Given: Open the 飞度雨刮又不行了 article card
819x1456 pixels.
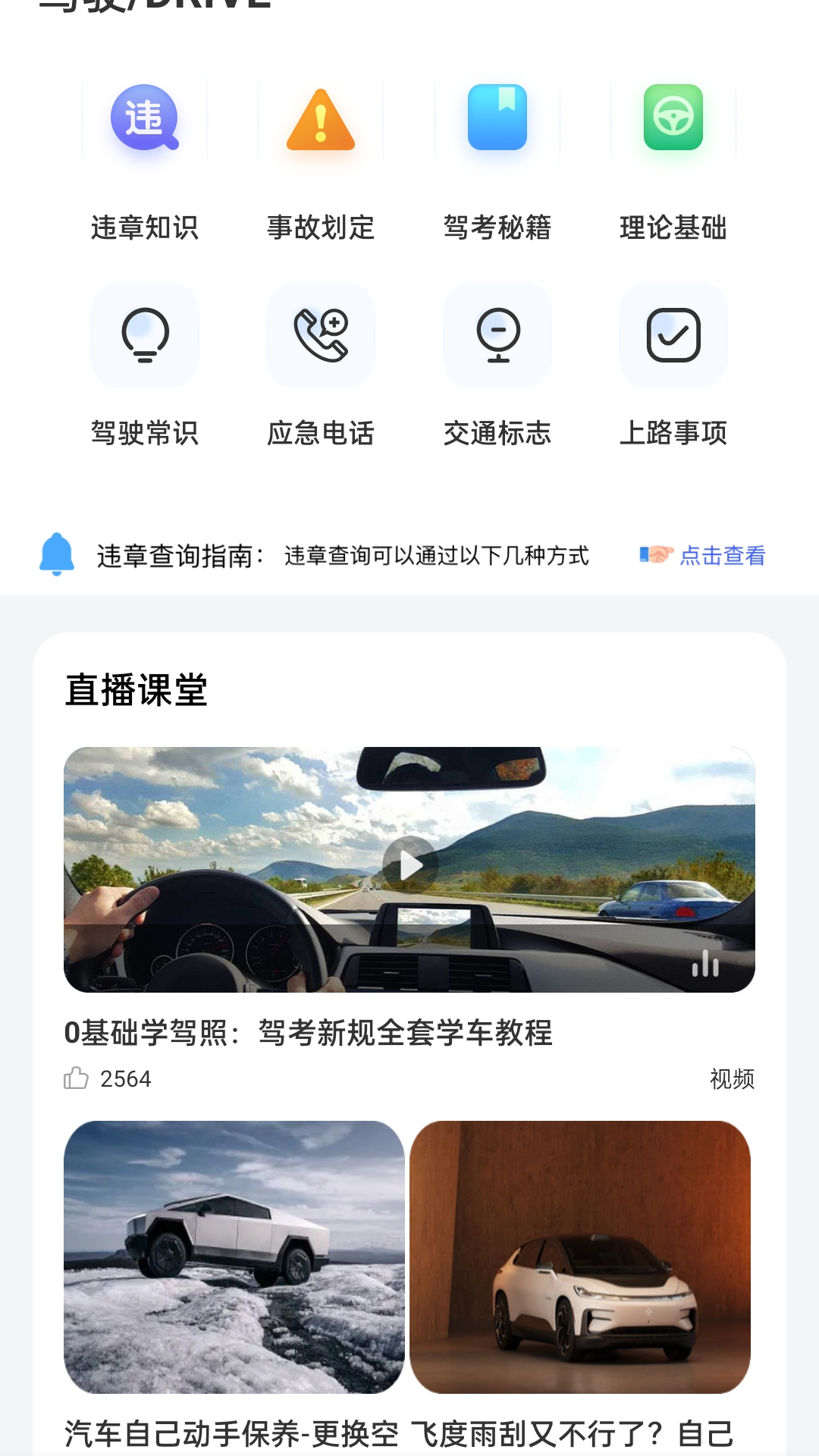Looking at the screenshot, I should pyautogui.click(x=580, y=1257).
